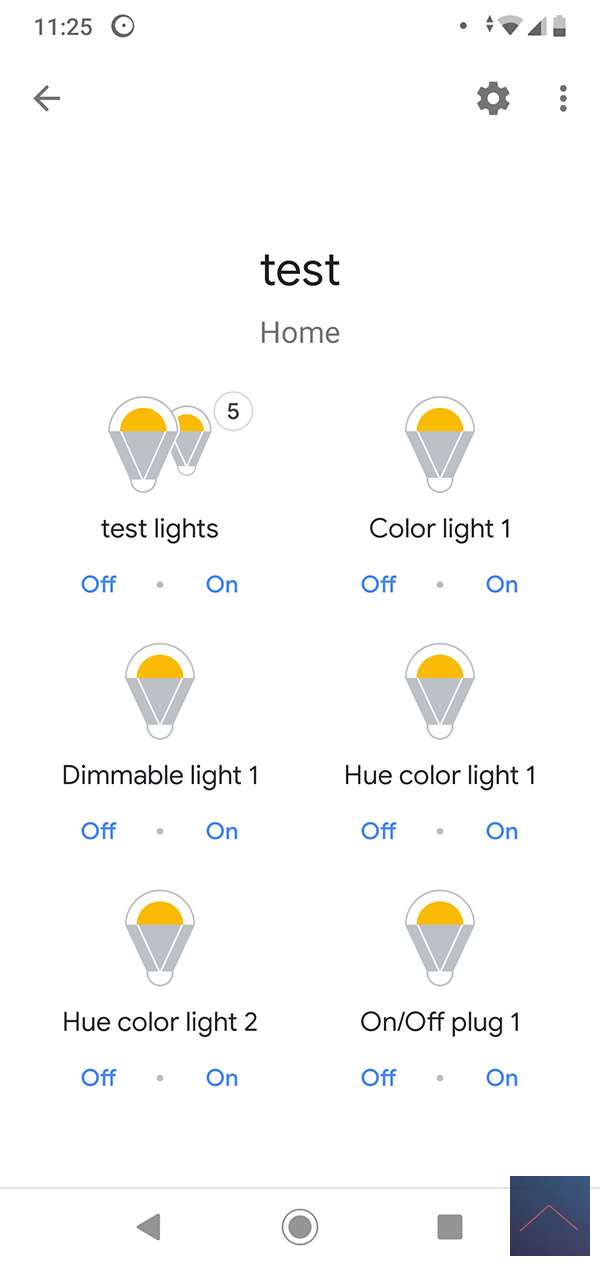600x1267 pixels.
Task: Switch Hue color light 2 on
Action: pos(222,1078)
